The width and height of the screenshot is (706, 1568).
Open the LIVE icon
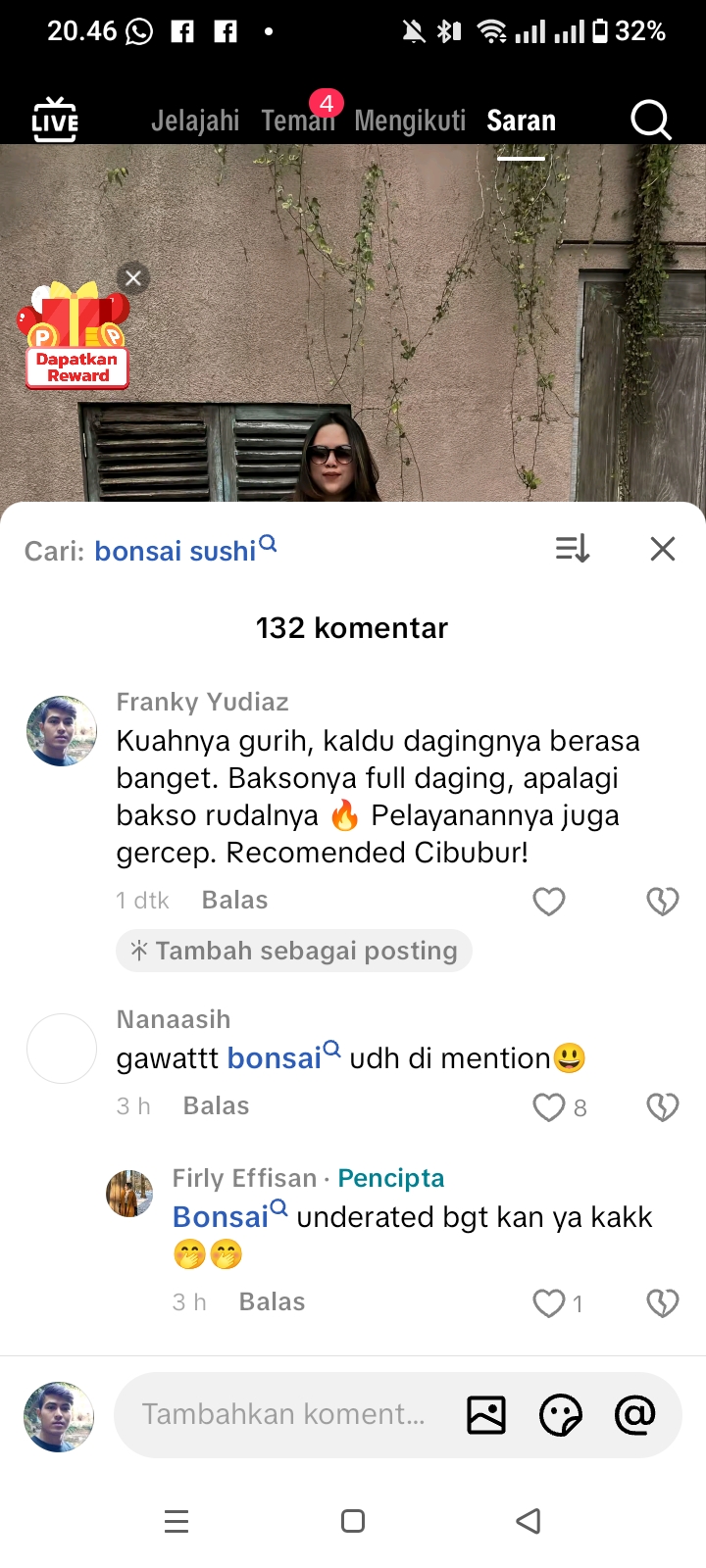pyautogui.click(x=55, y=120)
